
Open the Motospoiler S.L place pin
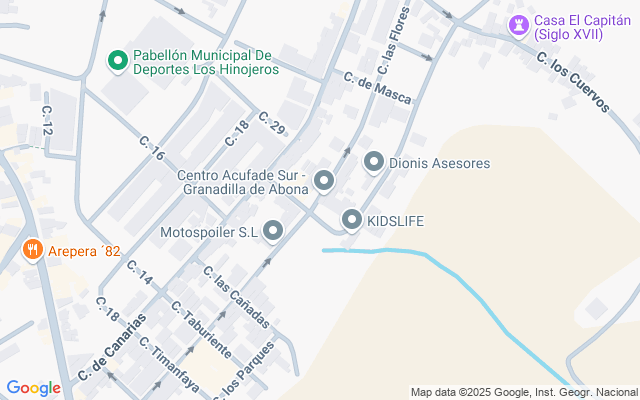(x=273, y=232)
